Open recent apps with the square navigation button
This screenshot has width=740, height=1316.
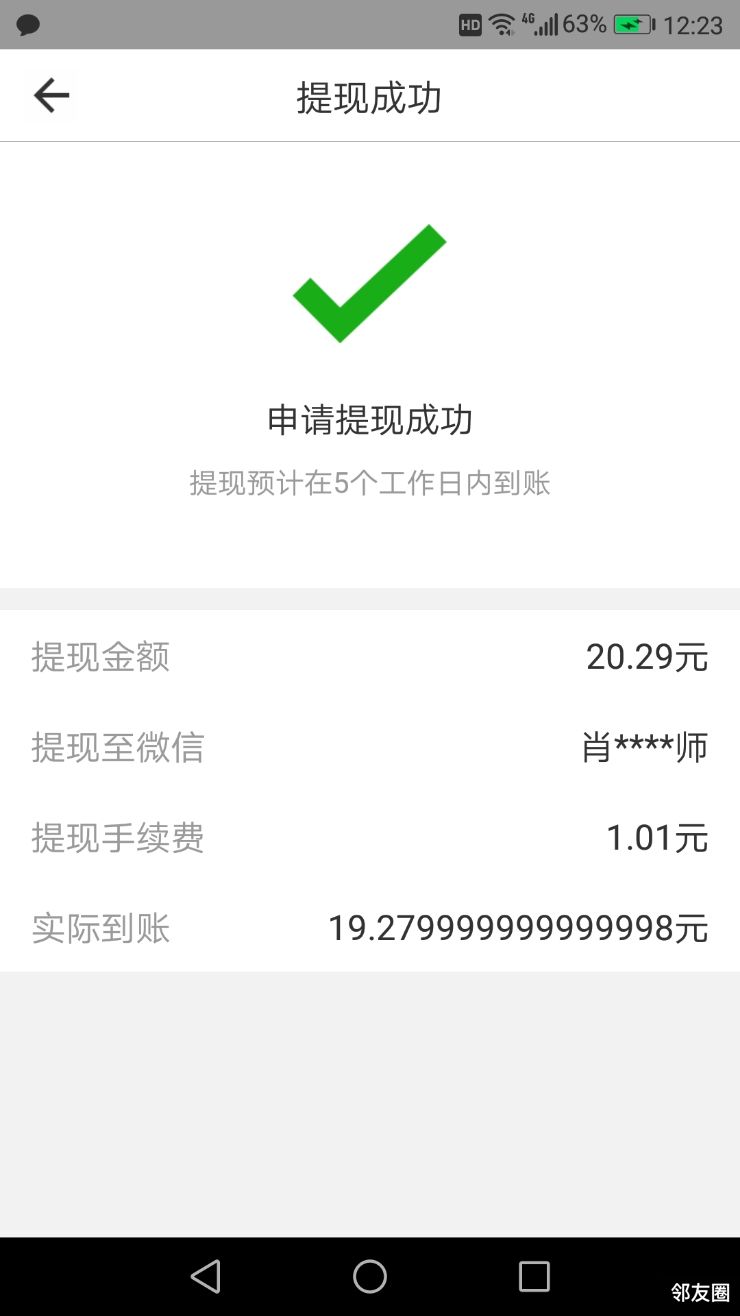tap(534, 1275)
